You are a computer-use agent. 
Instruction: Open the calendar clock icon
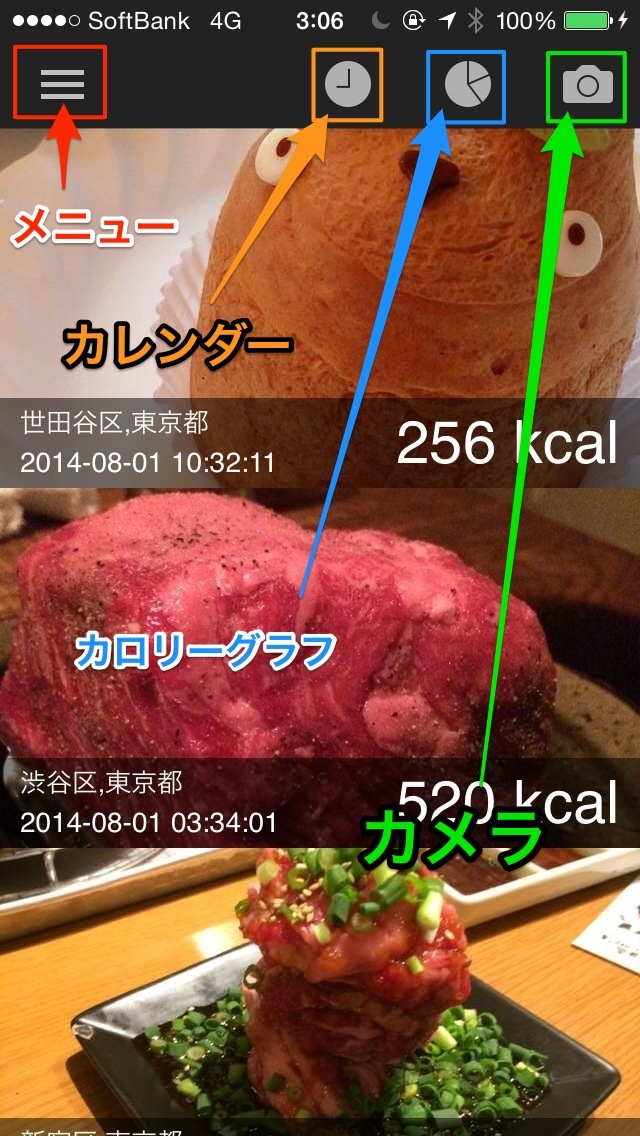pyautogui.click(x=347, y=85)
